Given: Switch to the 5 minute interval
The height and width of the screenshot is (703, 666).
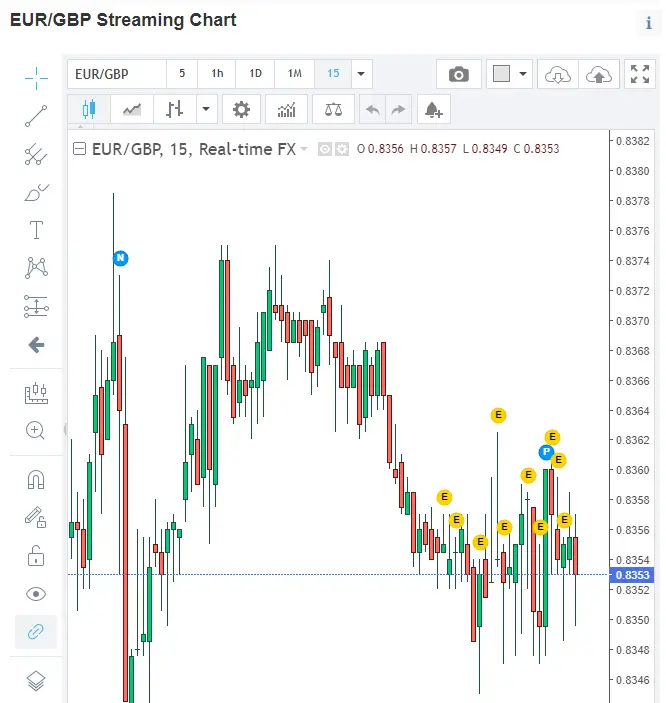Looking at the screenshot, I should 182,74.
